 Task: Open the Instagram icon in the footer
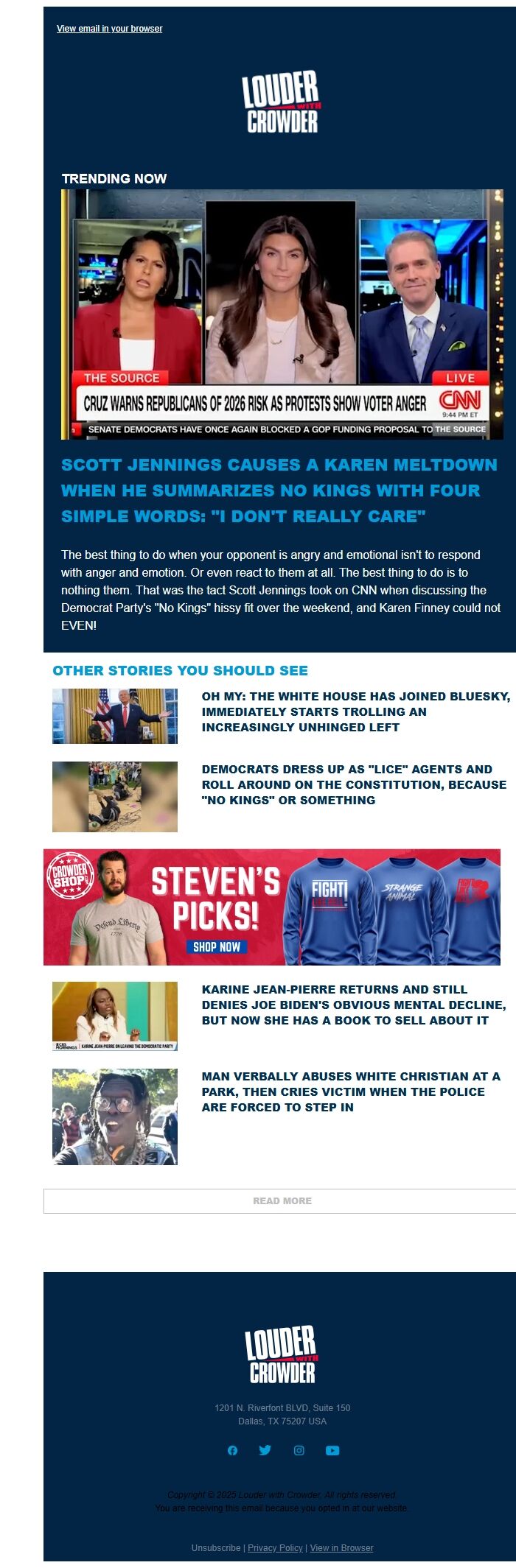tap(299, 1450)
